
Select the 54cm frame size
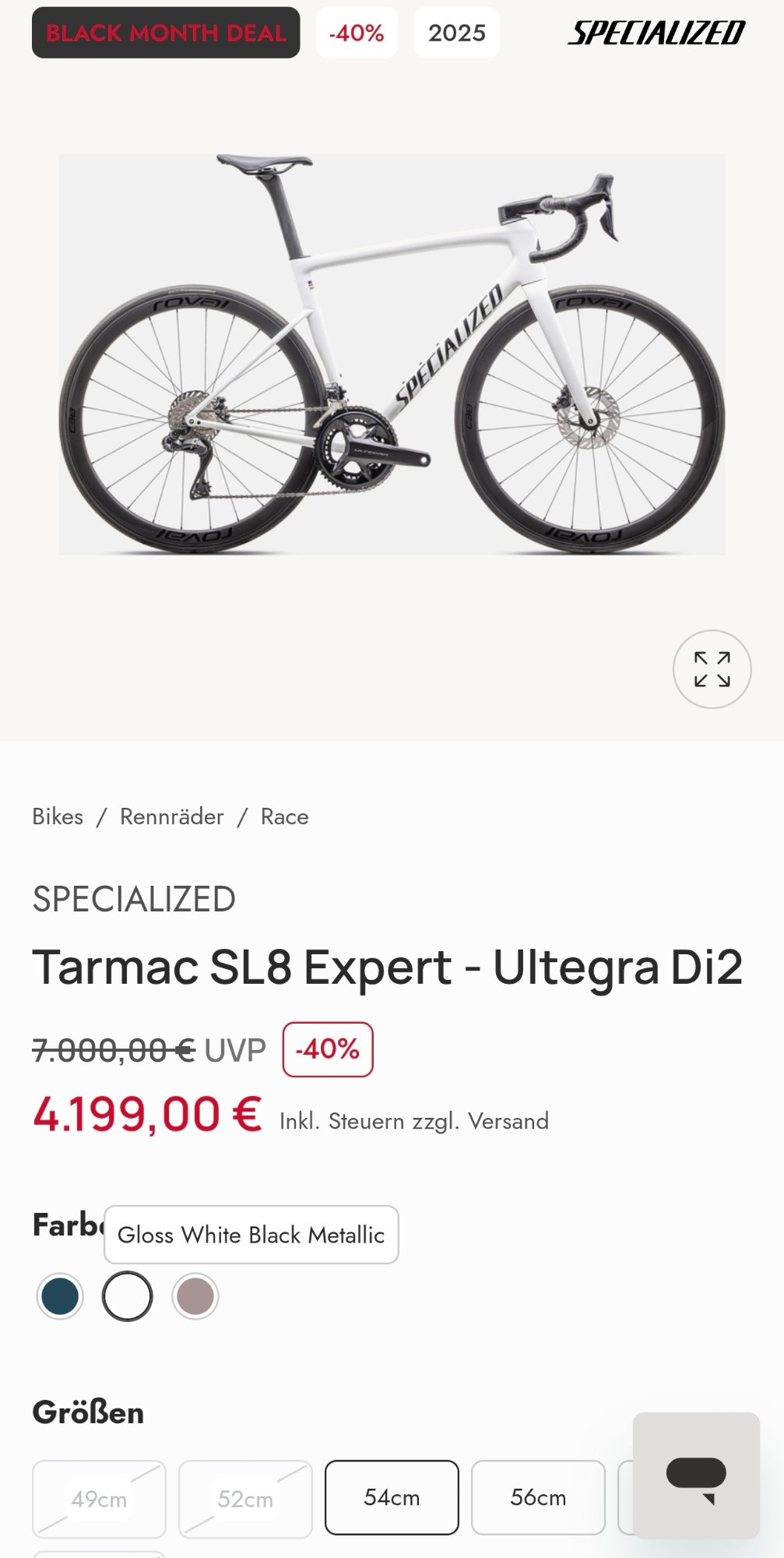pyautogui.click(x=392, y=1497)
